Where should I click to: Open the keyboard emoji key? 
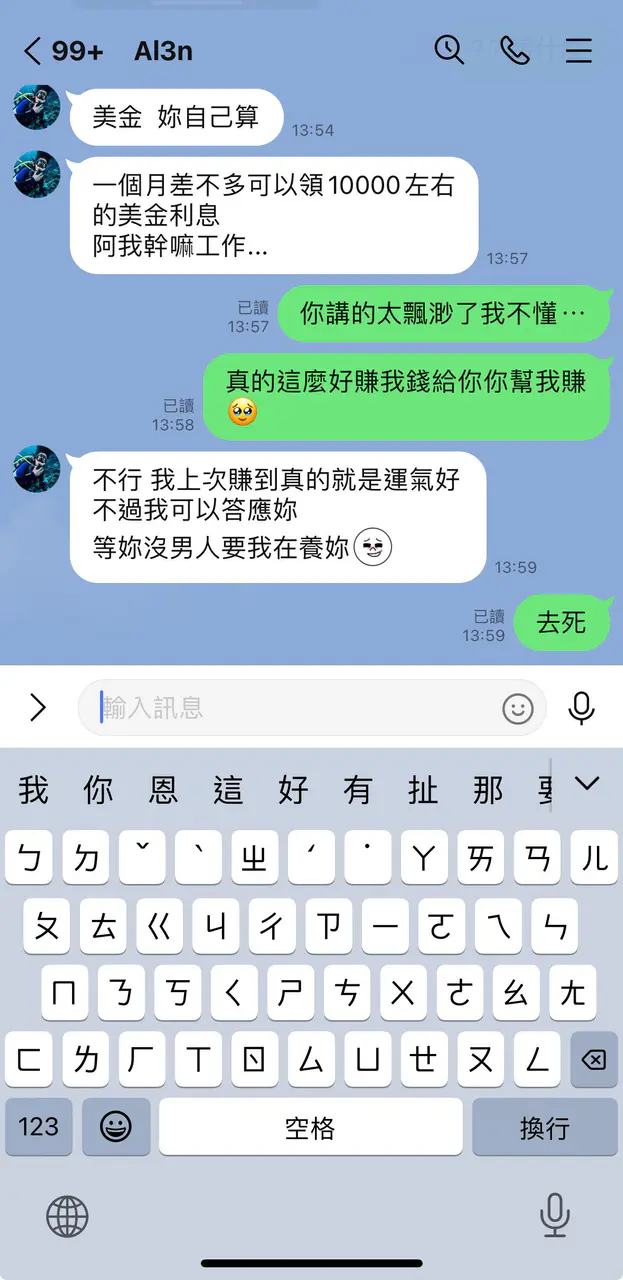pos(116,1127)
